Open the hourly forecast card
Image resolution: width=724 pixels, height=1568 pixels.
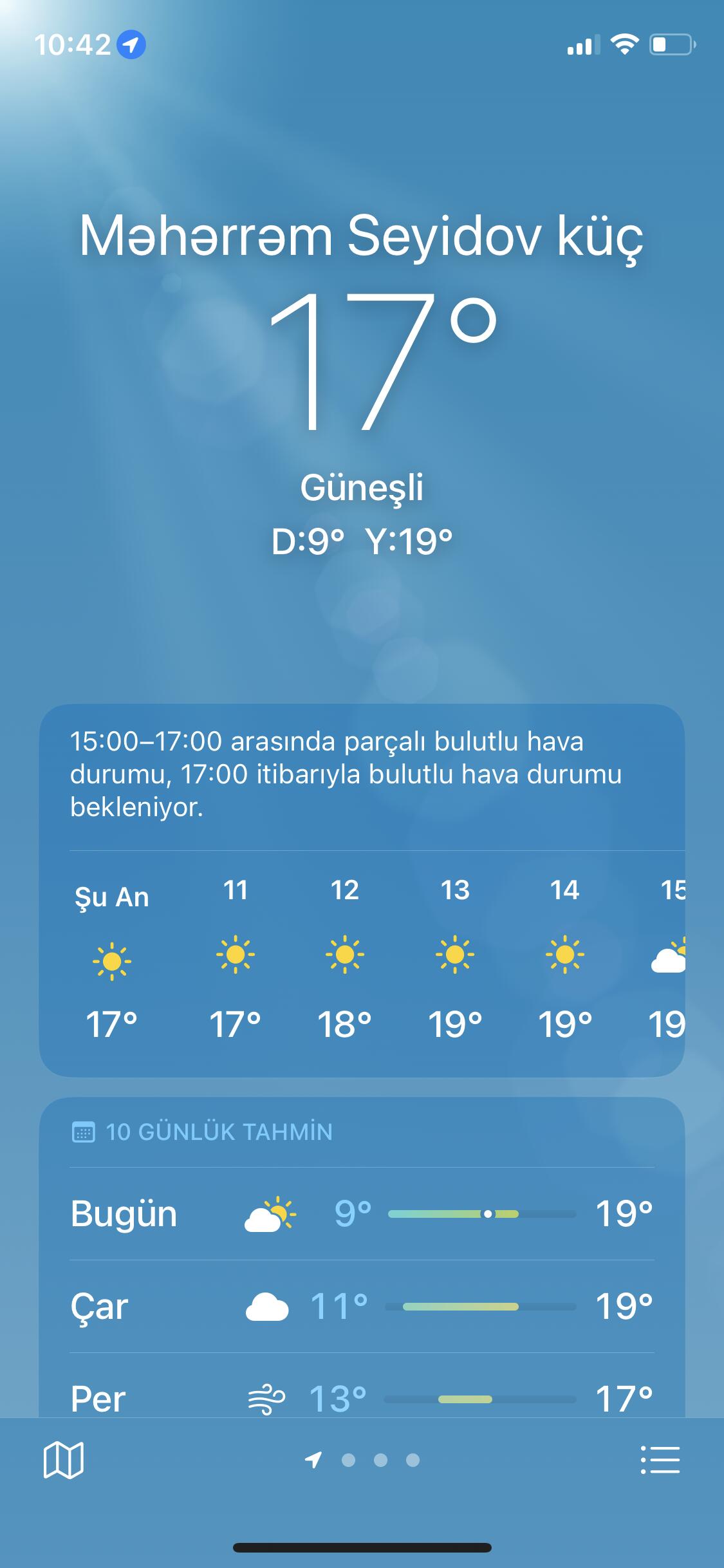tap(362, 959)
